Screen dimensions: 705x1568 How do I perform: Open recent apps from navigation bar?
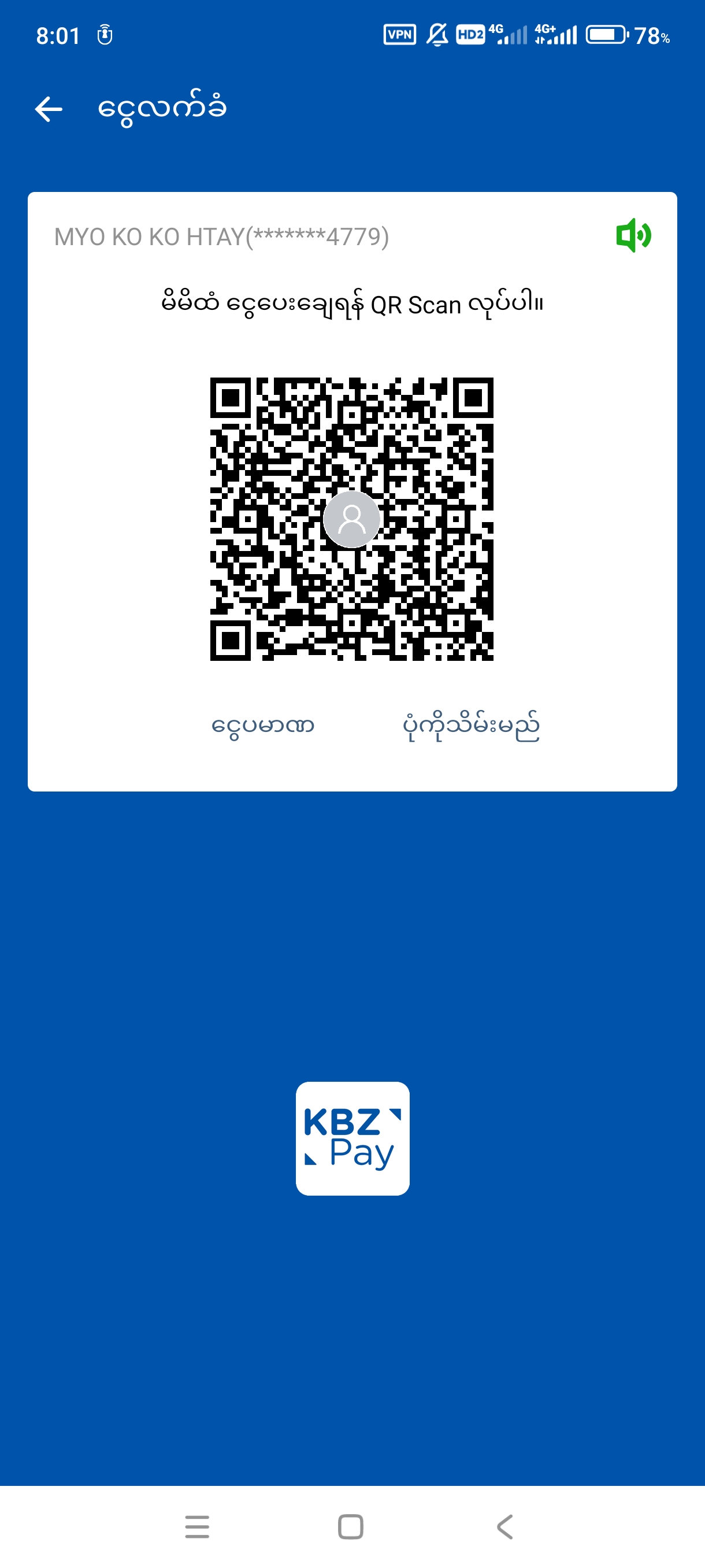coord(197,1526)
